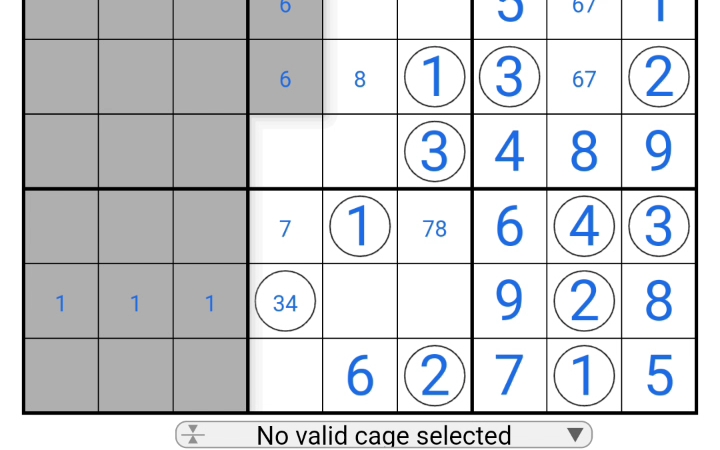
Task: Select the cell with small candidate 7
Action: click(x=285, y=228)
